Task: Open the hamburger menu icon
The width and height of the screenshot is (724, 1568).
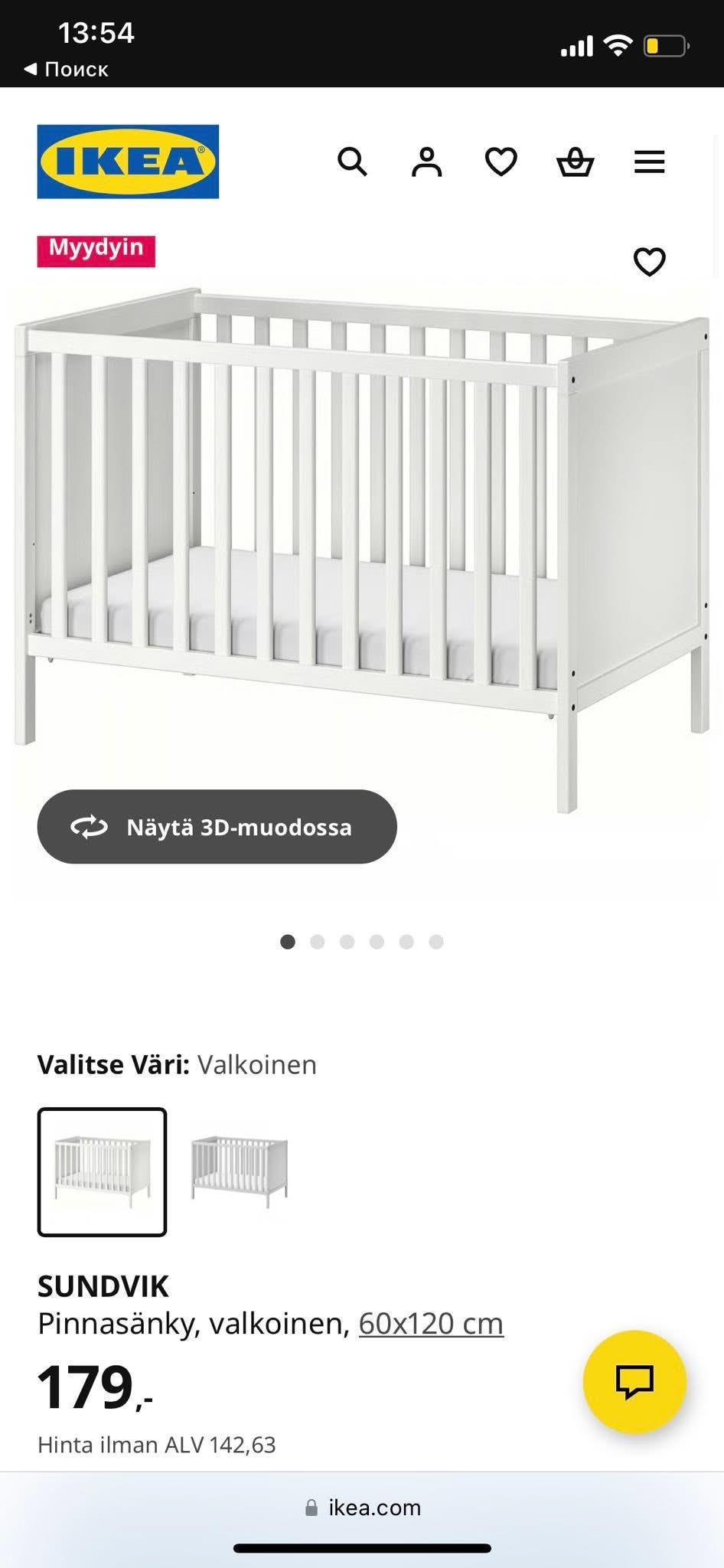Action: click(x=649, y=162)
